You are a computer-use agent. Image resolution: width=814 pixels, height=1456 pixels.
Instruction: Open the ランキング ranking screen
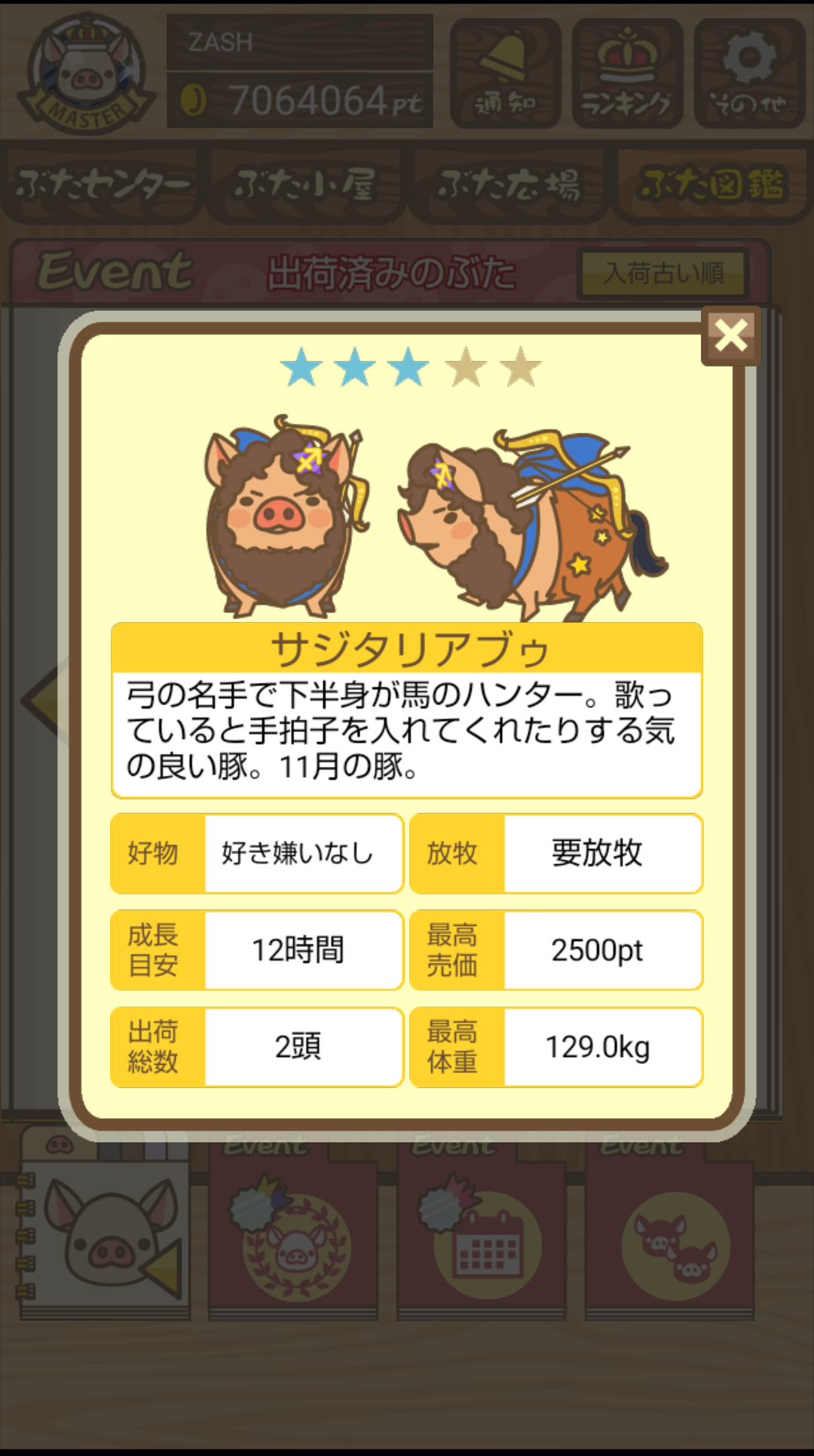click(627, 73)
